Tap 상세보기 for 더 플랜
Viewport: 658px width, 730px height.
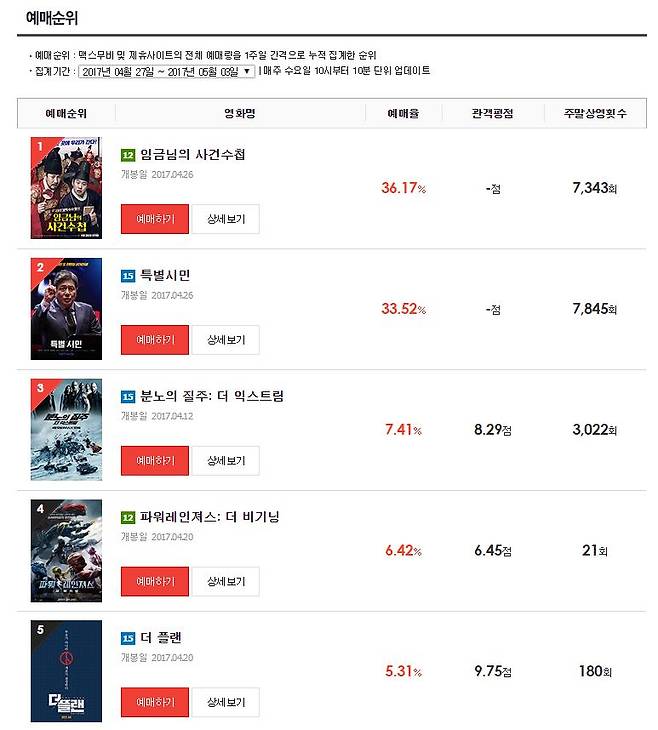(226, 702)
